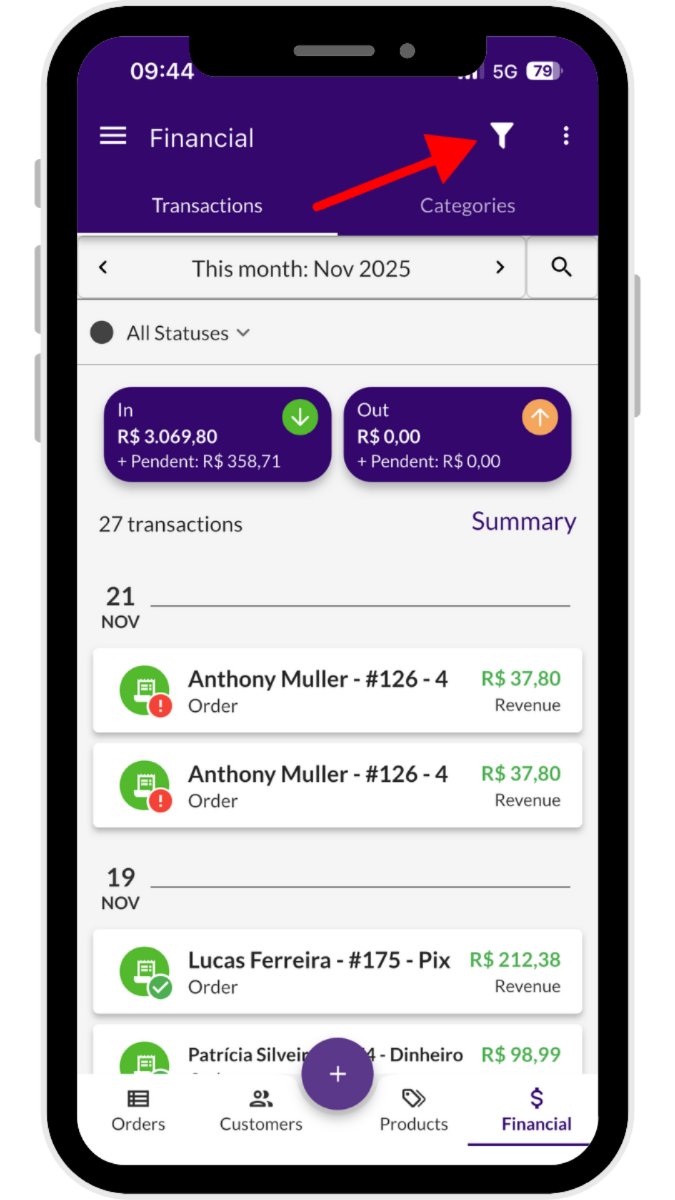Open the hamburger drawer menu
The height and width of the screenshot is (1200, 675).
point(113,136)
